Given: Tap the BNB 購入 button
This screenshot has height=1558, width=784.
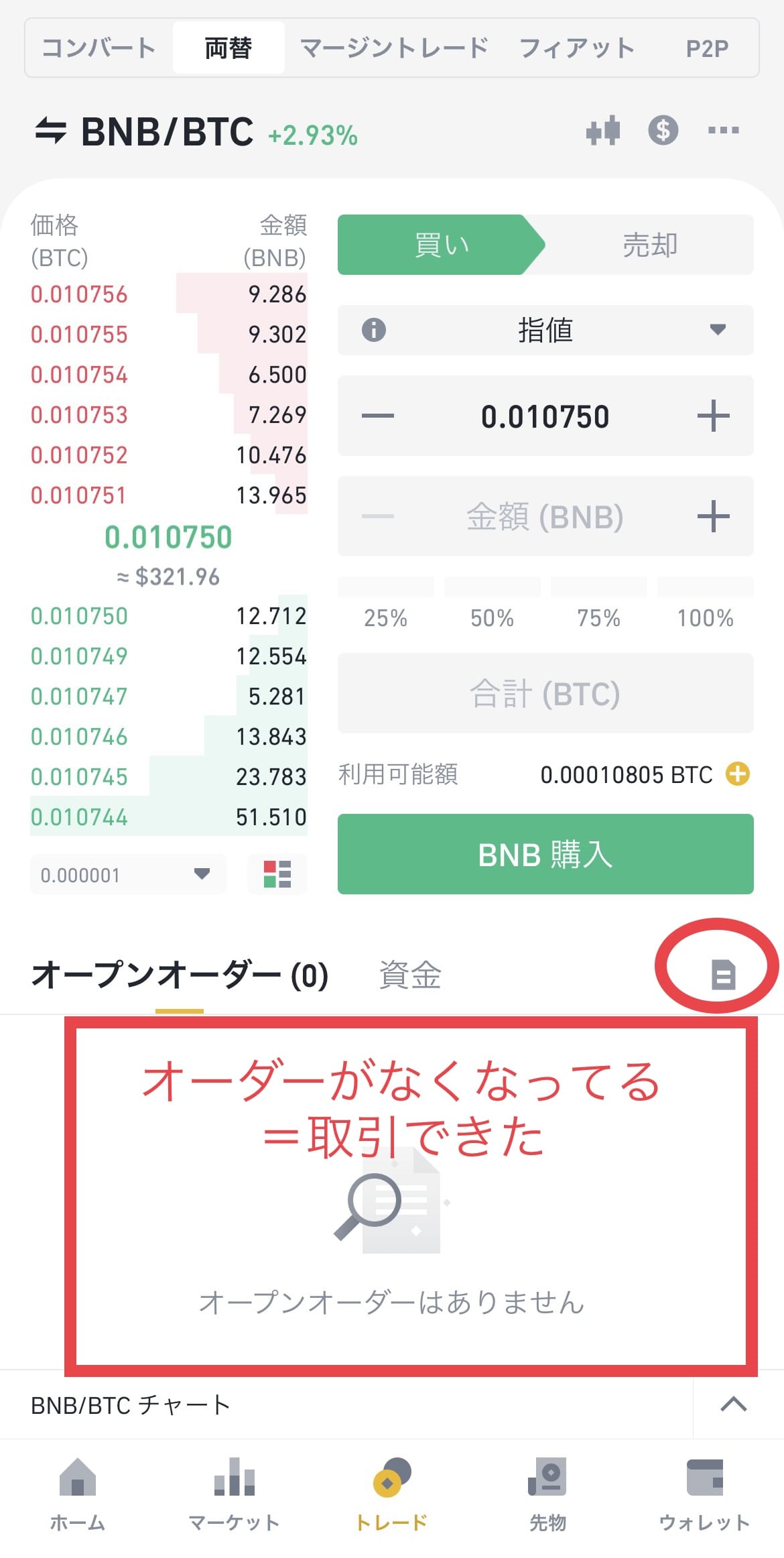Looking at the screenshot, I should click(545, 854).
